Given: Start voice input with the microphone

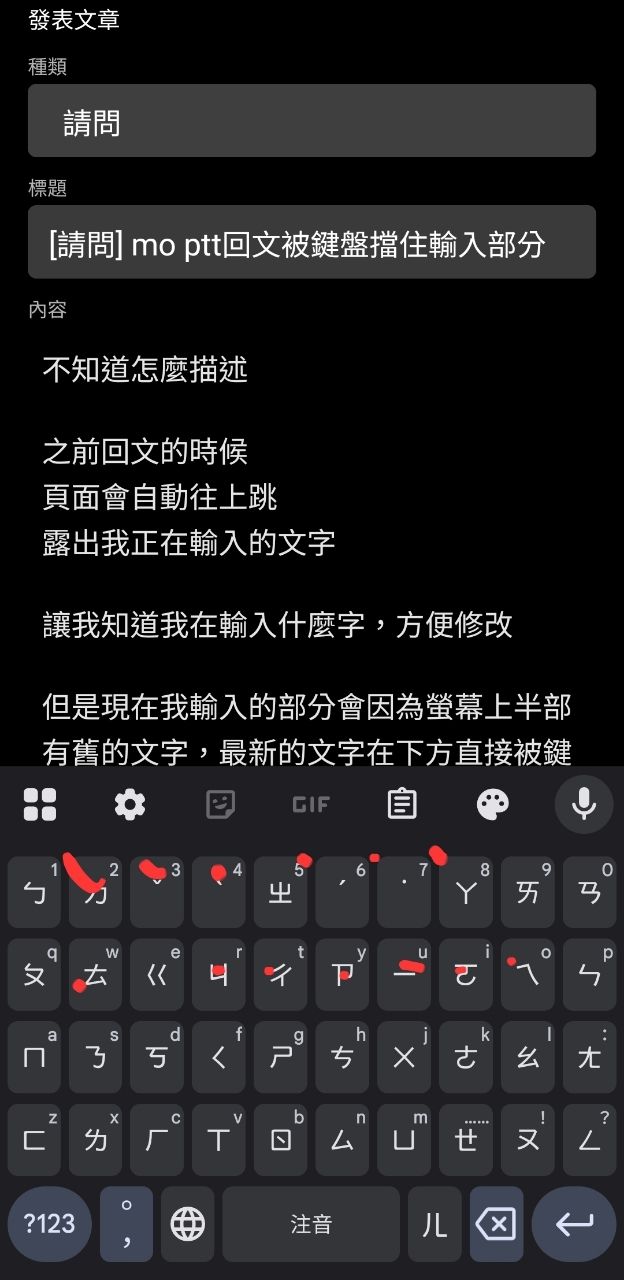Looking at the screenshot, I should 584,804.
